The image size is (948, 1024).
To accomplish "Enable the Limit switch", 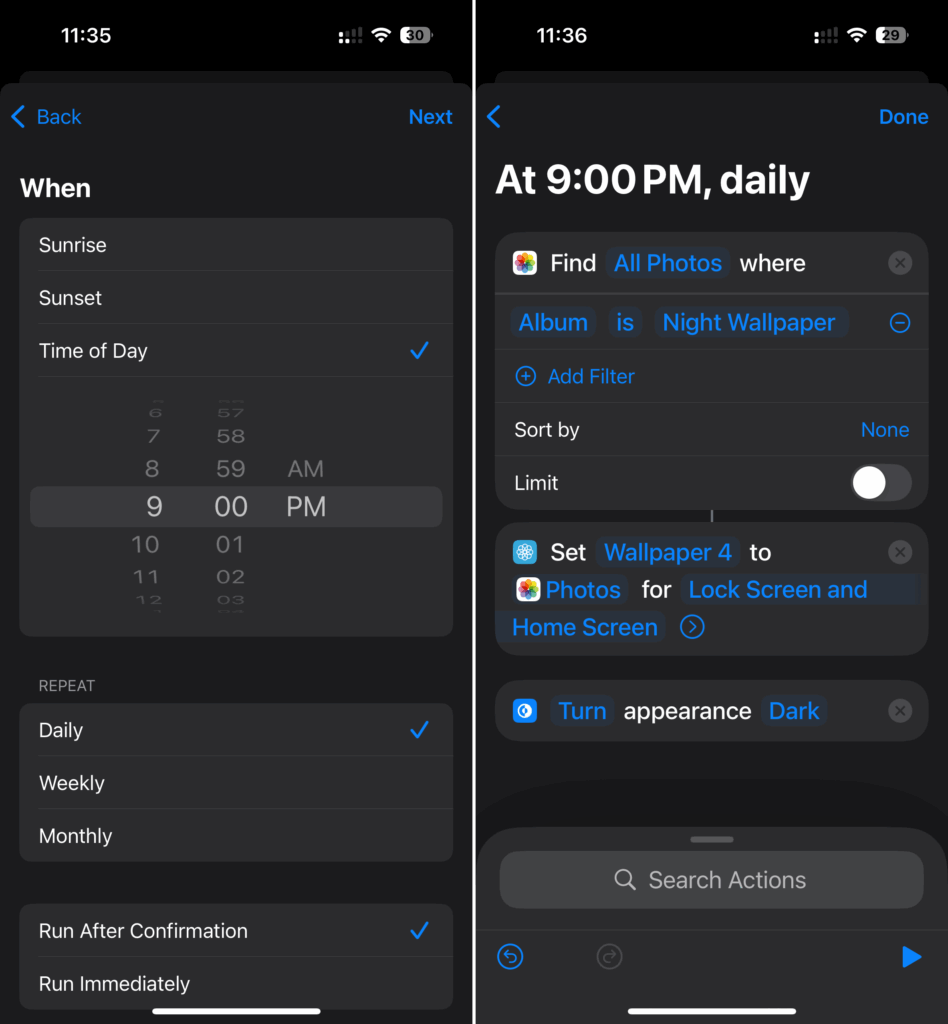I will 881,483.
